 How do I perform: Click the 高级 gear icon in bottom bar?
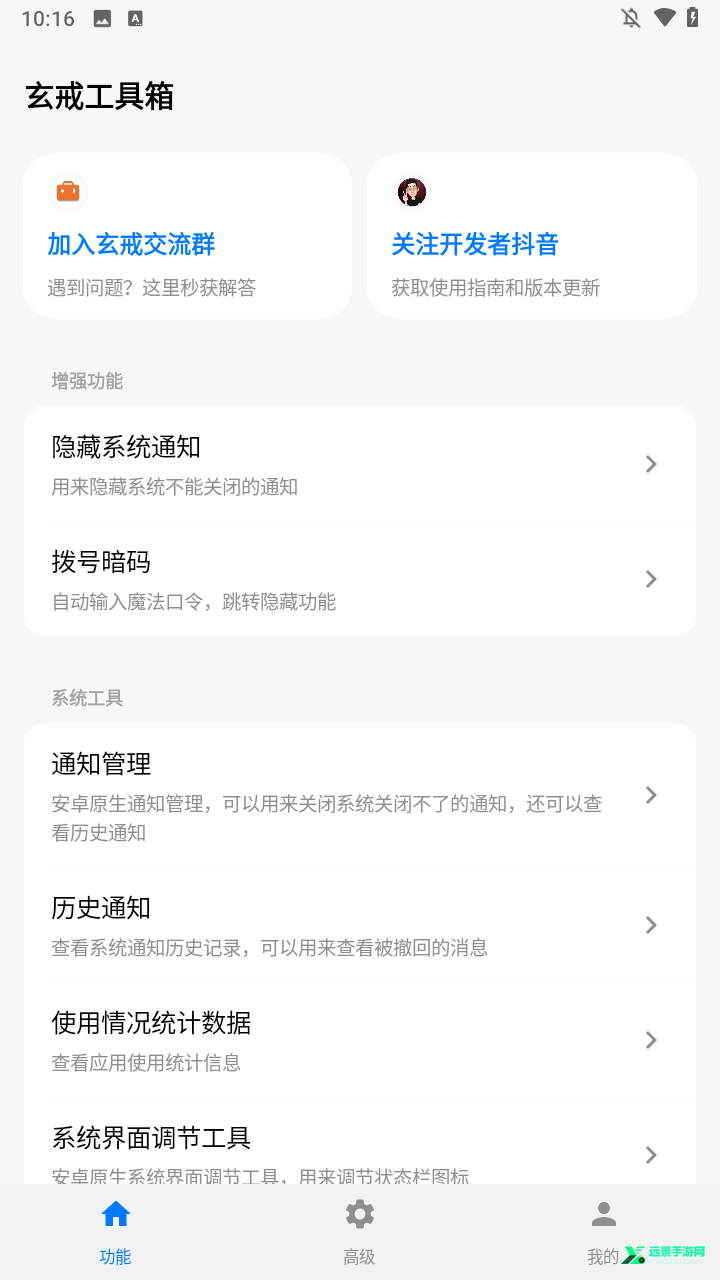coord(359,1213)
